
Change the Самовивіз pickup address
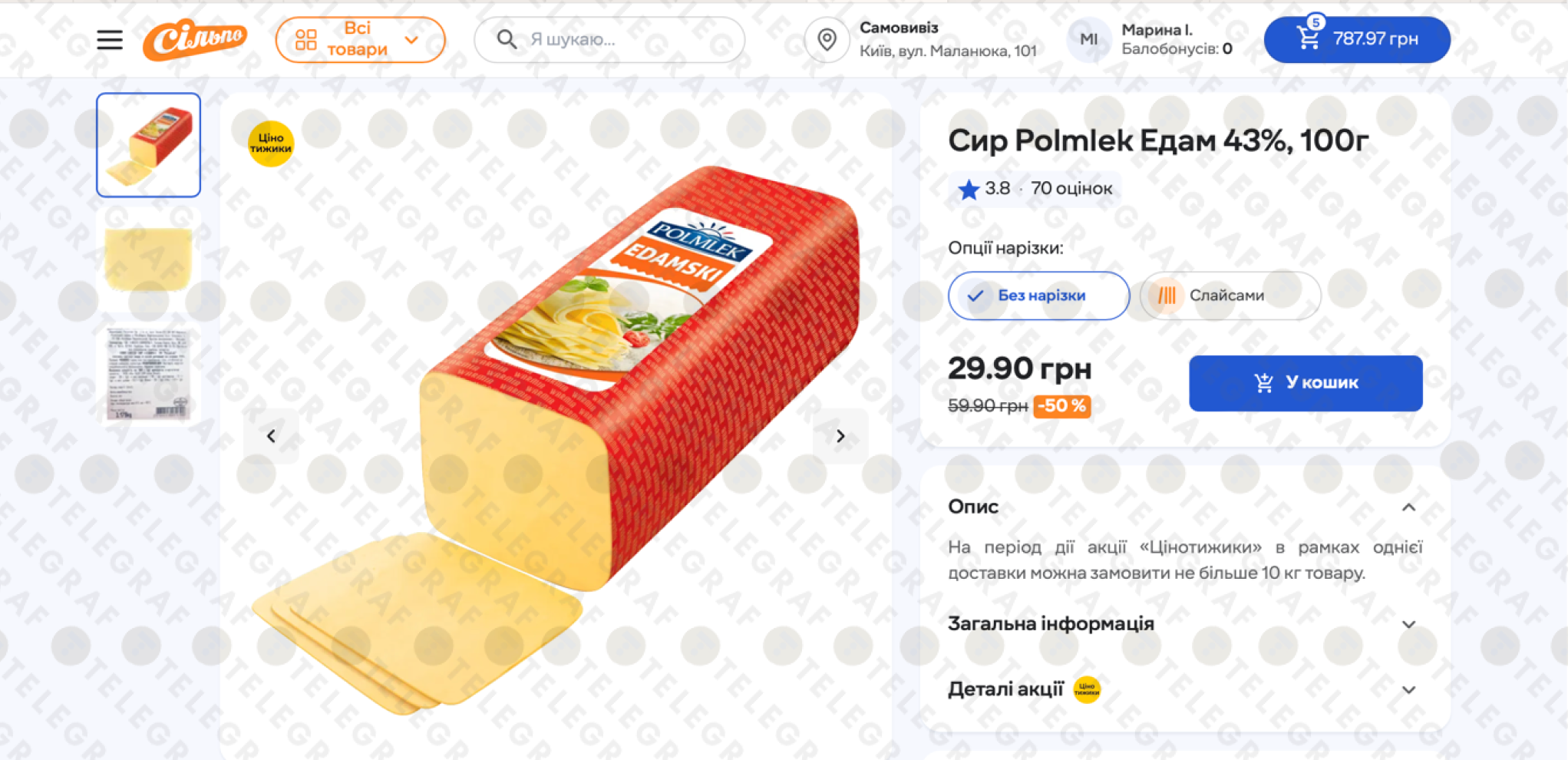coord(921,39)
